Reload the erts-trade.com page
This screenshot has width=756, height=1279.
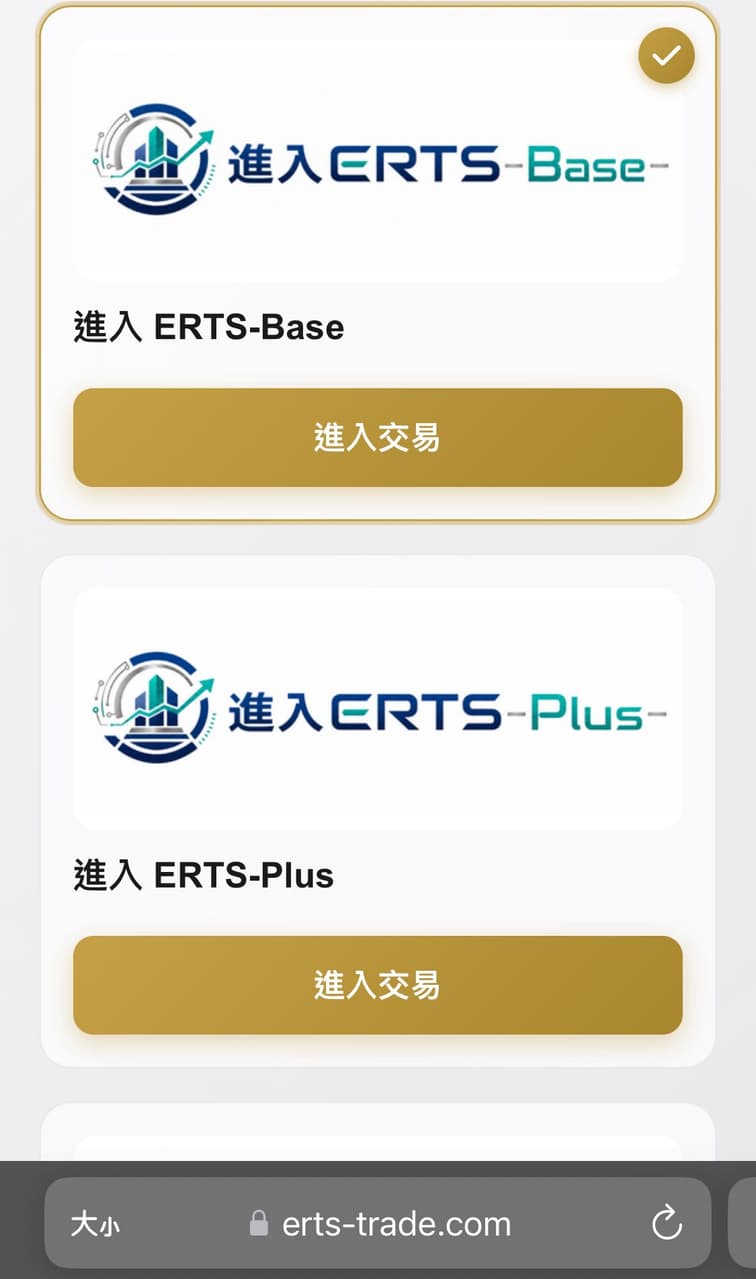click(x=666, y=1223)
